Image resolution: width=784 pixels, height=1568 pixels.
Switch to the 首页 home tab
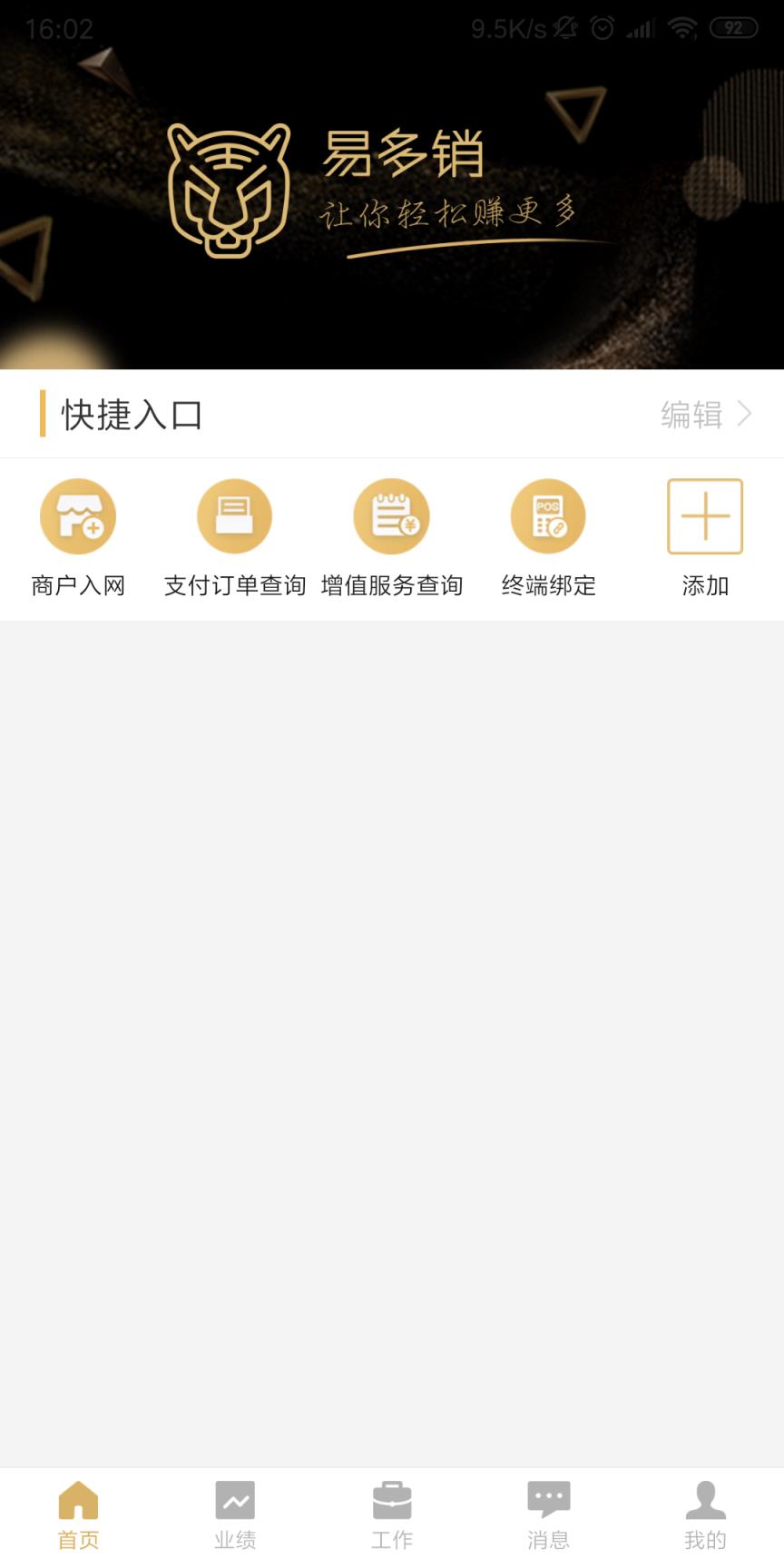78,1511
